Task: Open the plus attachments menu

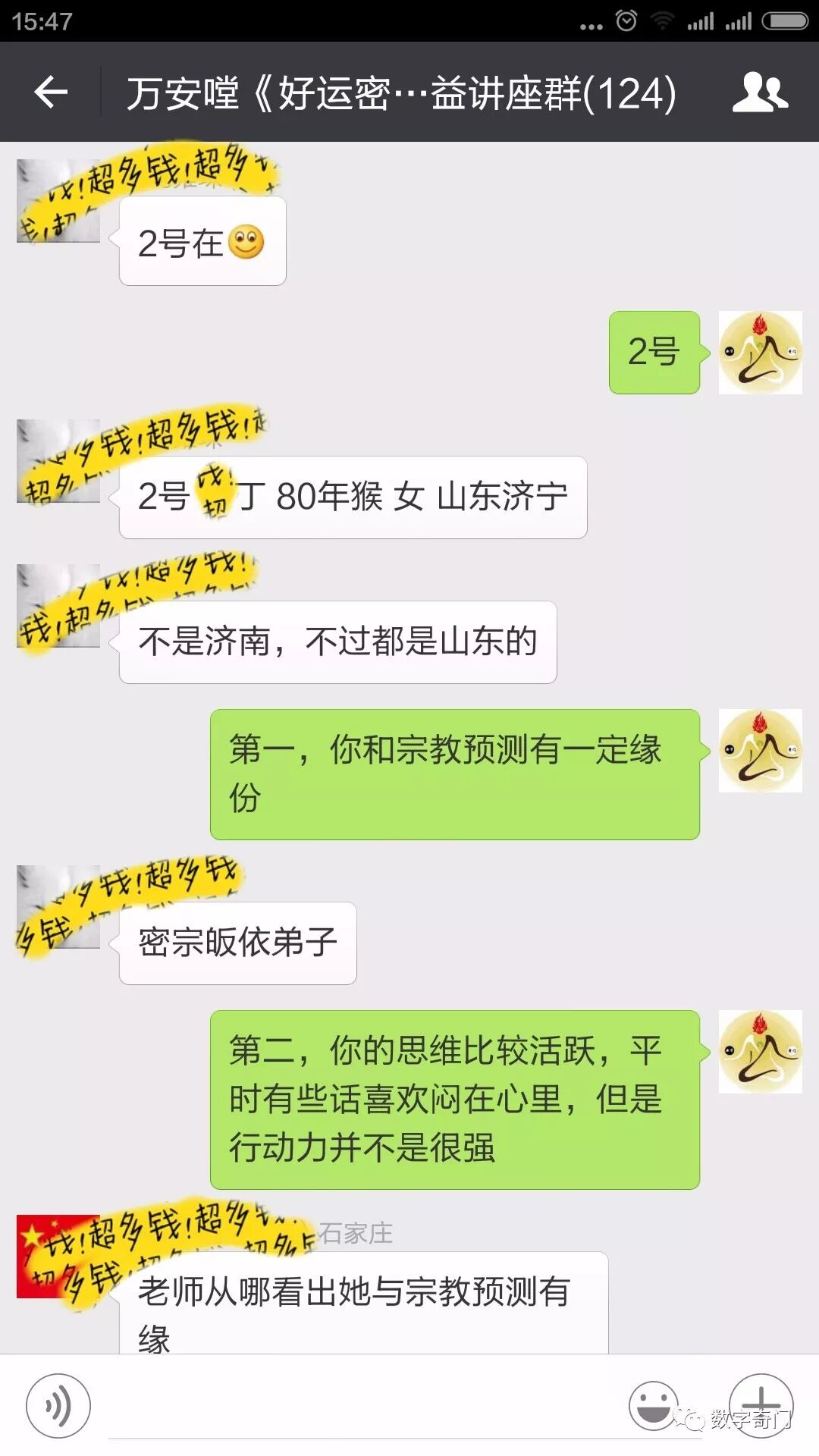Action: [761, 1404]
